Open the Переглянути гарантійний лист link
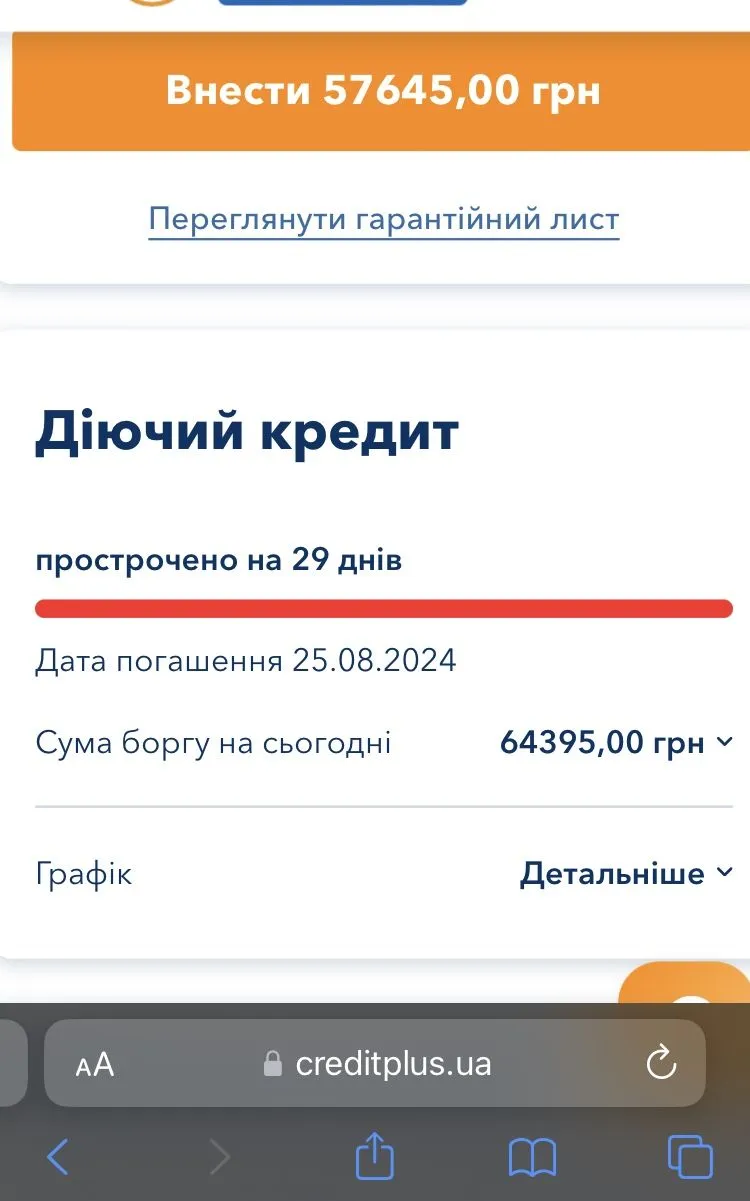Viewport: 750px width, 1201px height. [x=384, y=219]
